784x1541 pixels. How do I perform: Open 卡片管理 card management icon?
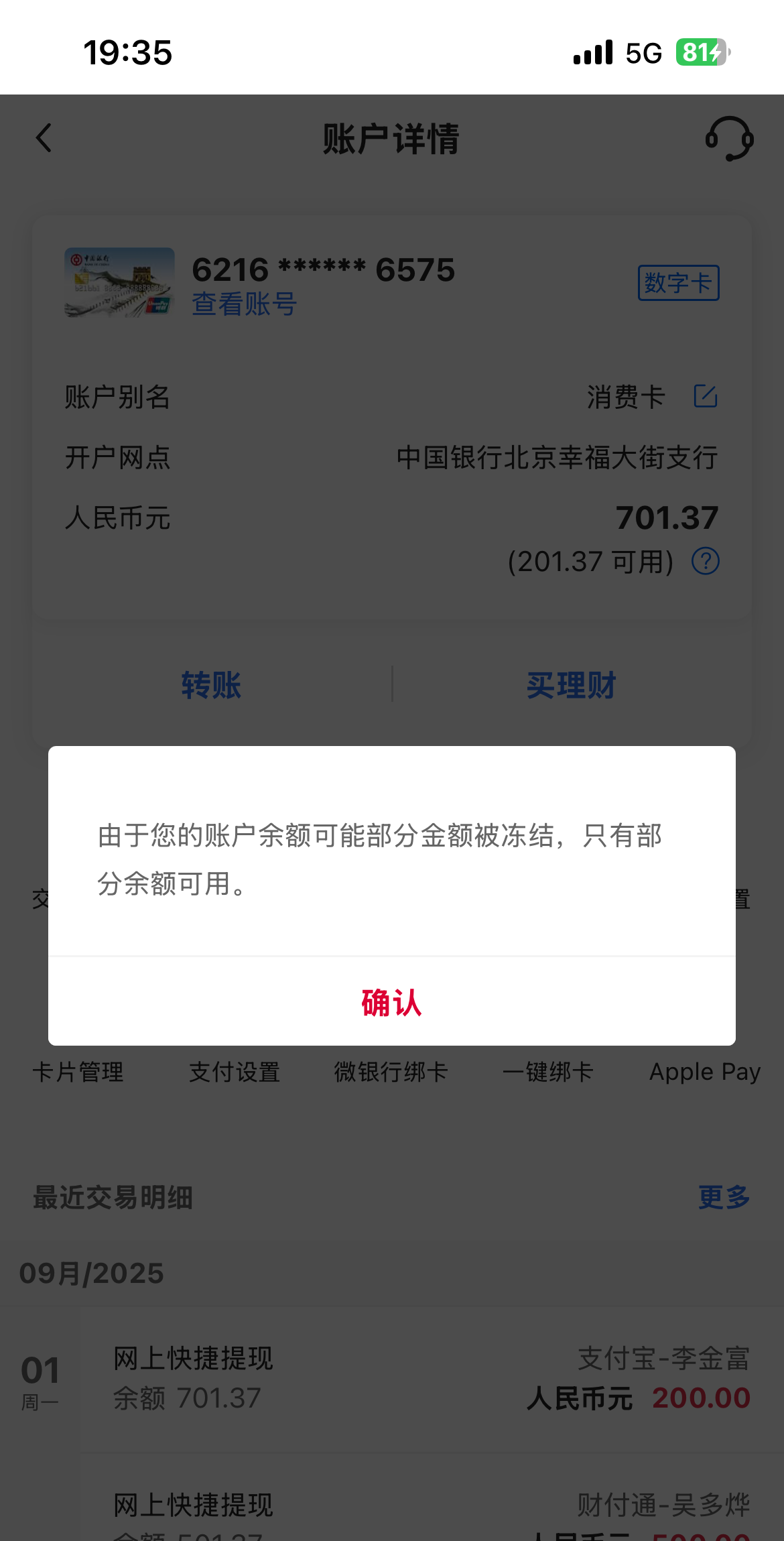[77, 1072]
